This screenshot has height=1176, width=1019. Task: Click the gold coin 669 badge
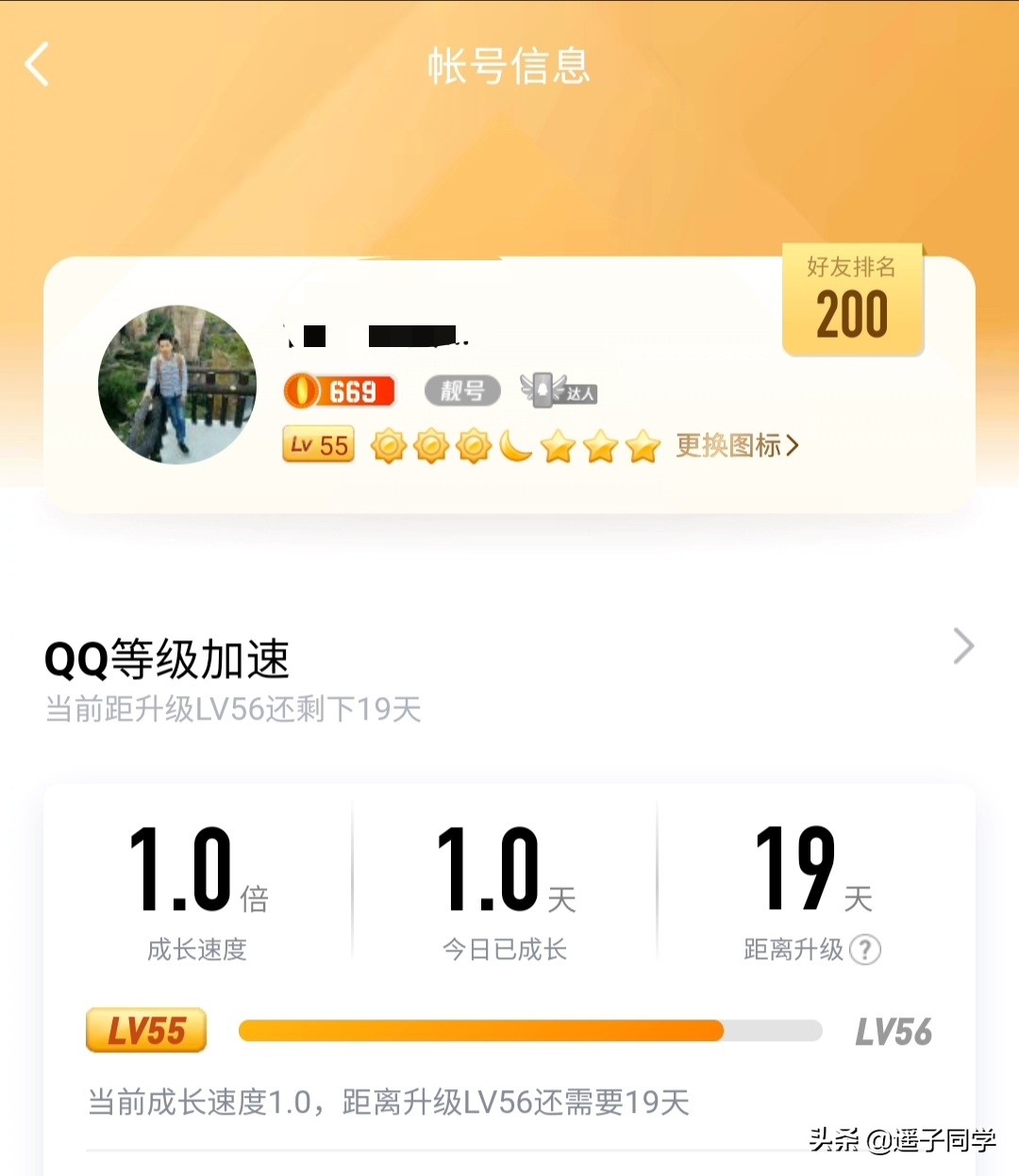[x=339, y=389]
